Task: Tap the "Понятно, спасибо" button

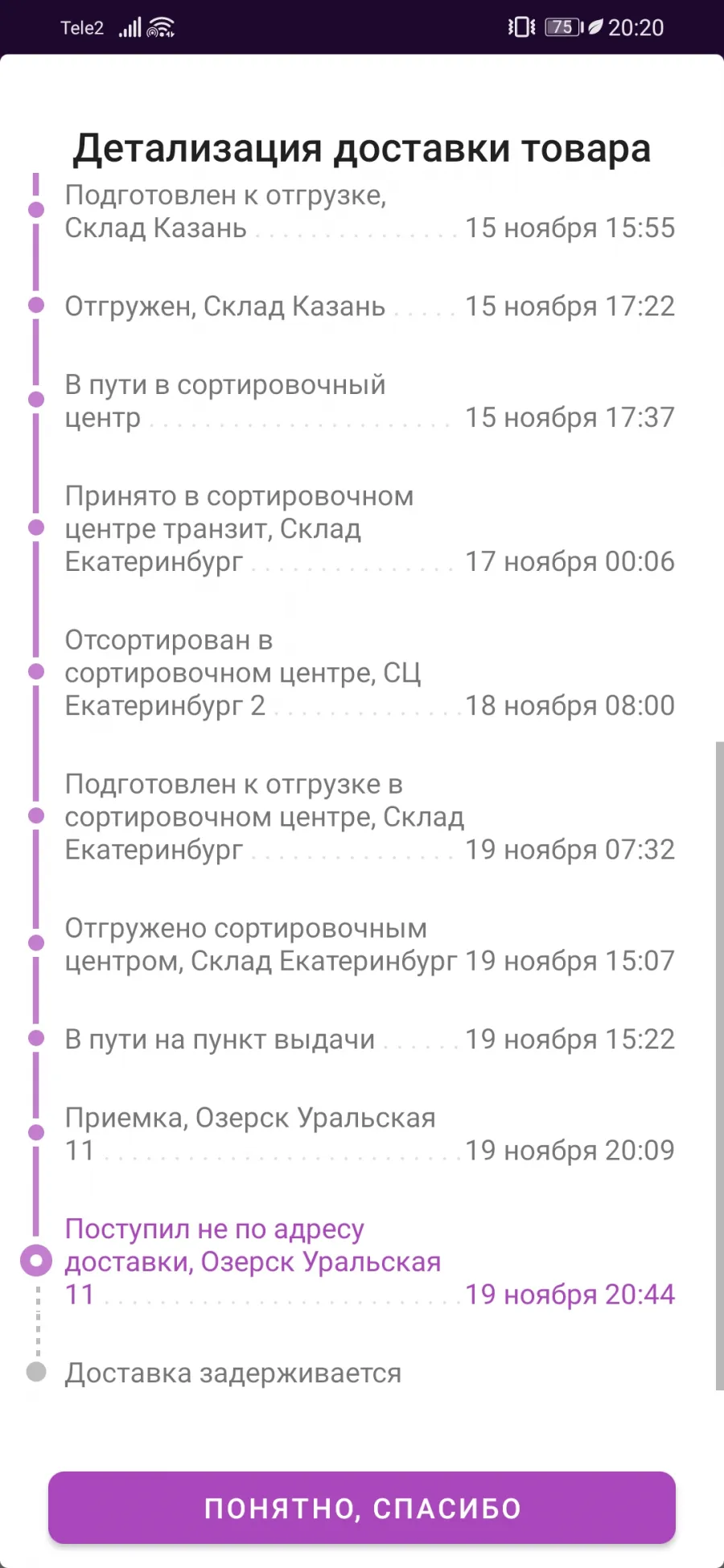Action: (x=362, y=1508)
